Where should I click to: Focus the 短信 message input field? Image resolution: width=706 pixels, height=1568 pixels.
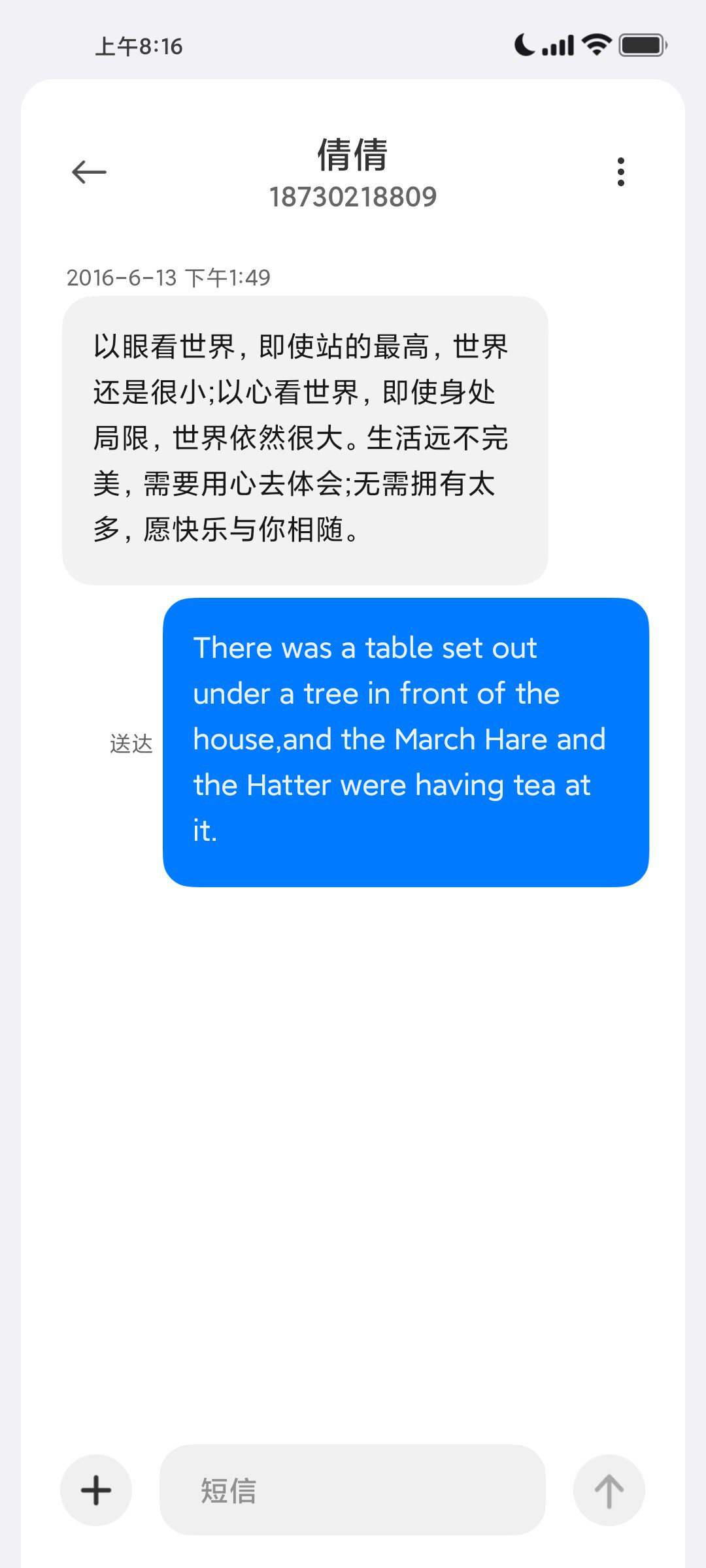pyautogui.click(x=352, y=1490)
